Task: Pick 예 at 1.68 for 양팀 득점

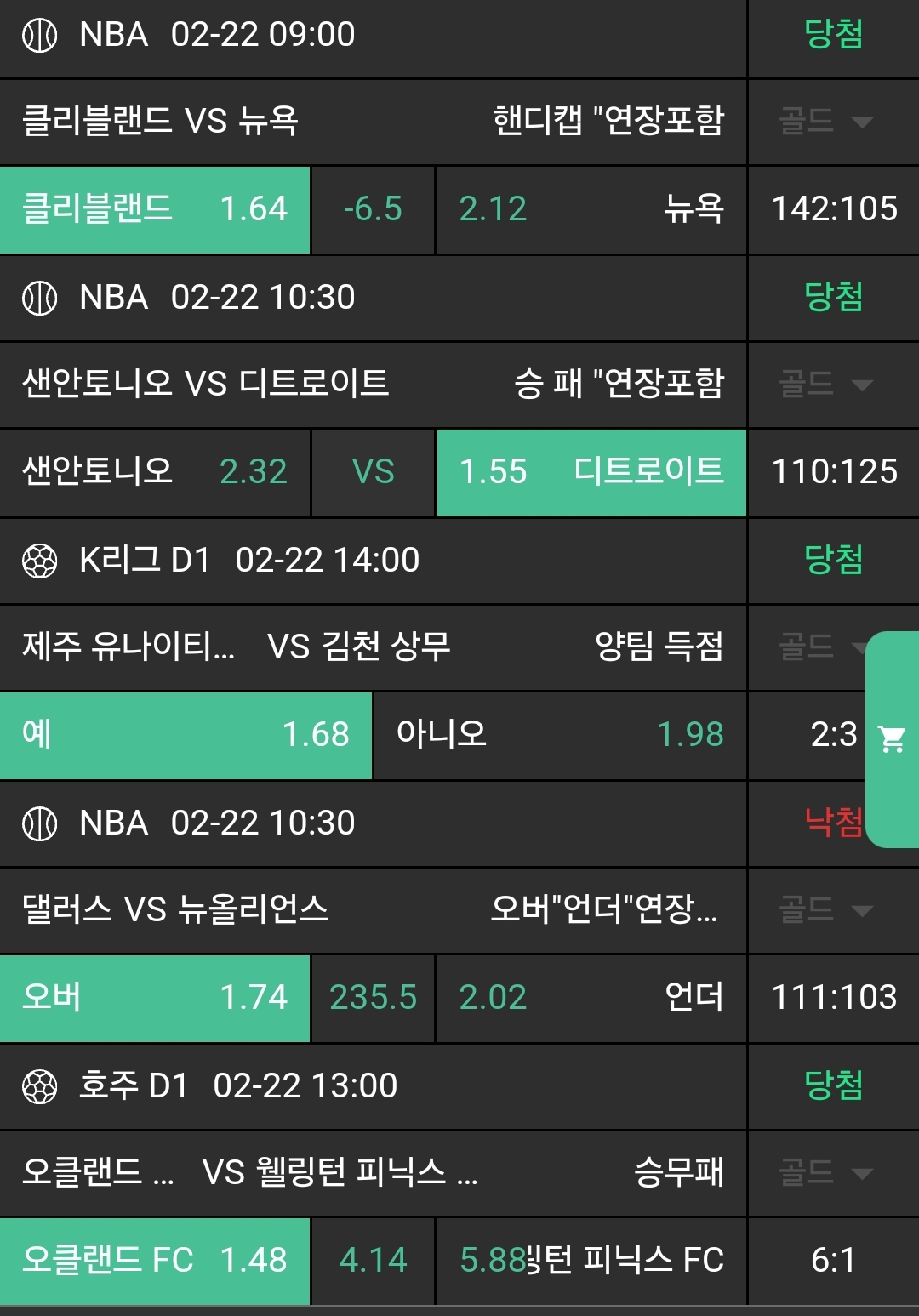Action: click(186, 735)
